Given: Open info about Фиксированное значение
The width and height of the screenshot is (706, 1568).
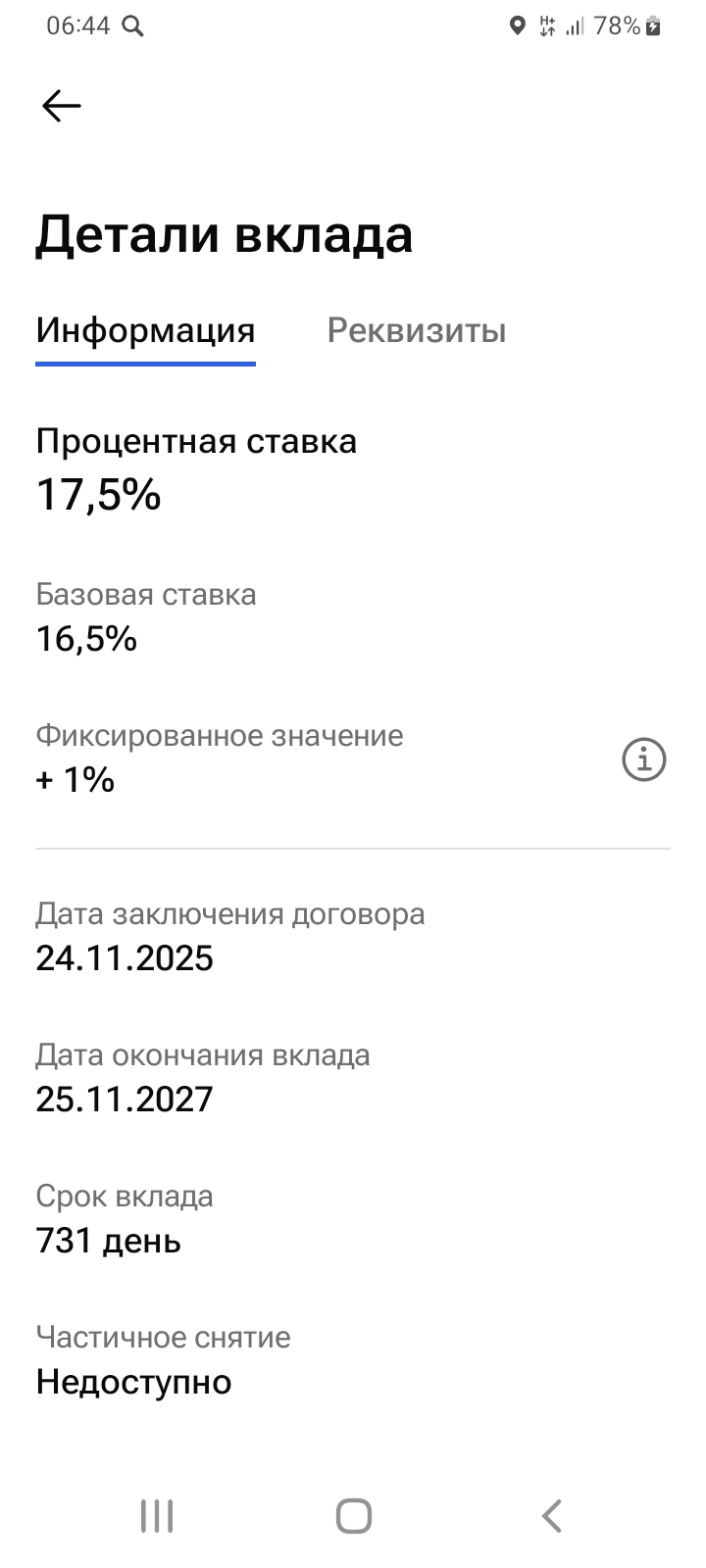Looking at the screenshot, I should tap(644, 759).
